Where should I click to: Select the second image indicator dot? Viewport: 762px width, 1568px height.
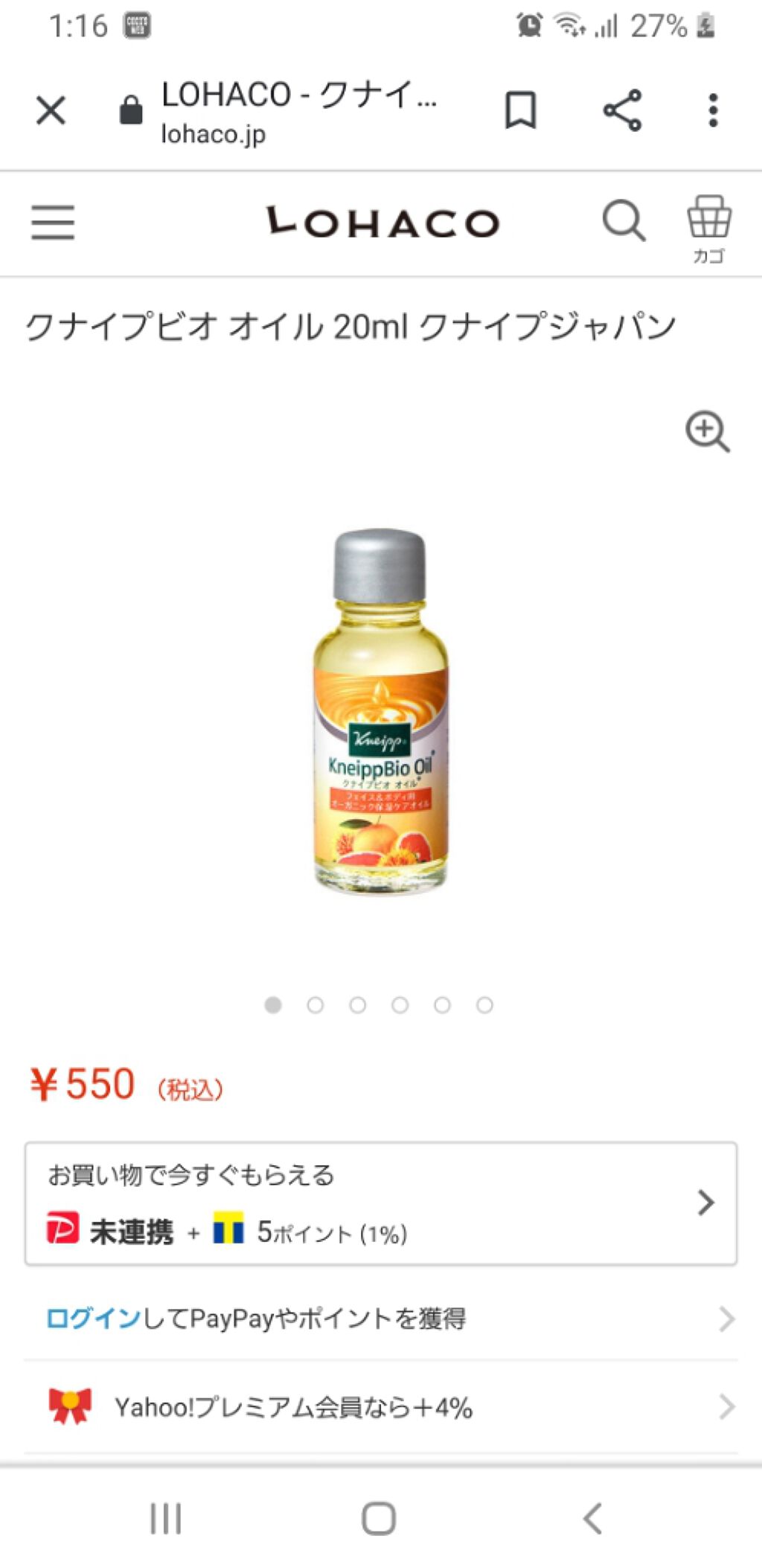[x=316, y=1005]
